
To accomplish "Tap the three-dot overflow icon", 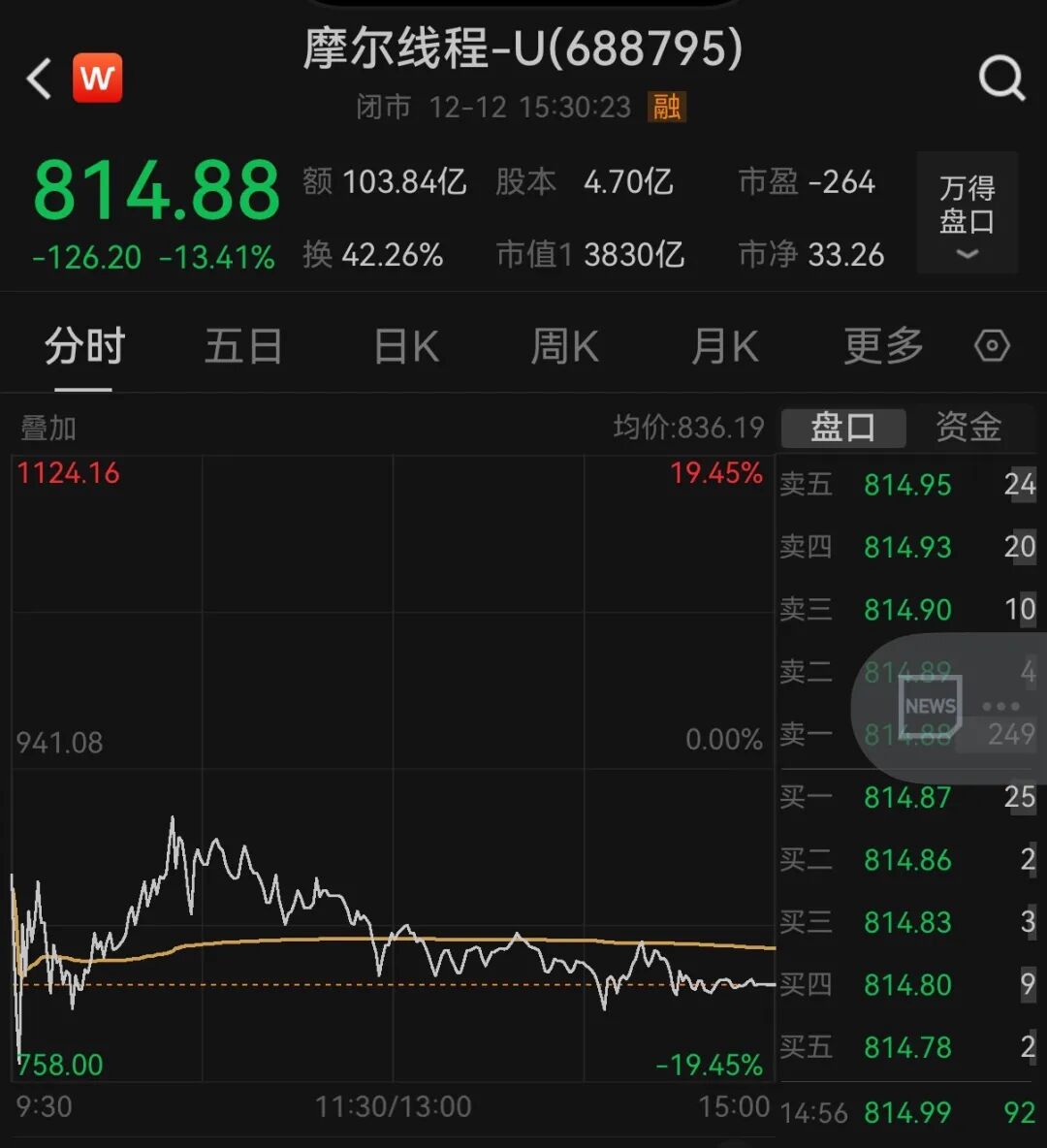I will (x=1002, y=708).
